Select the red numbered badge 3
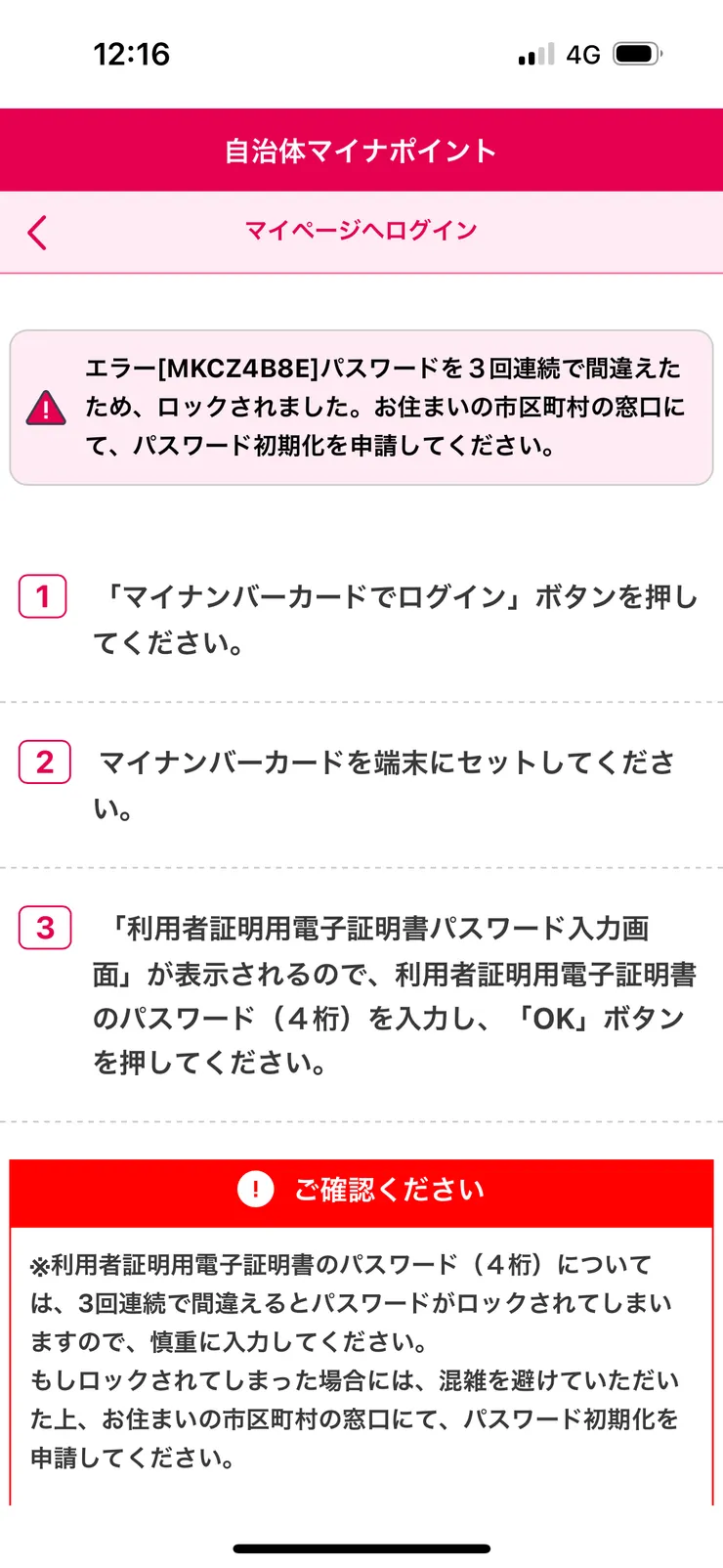This screenshot has width=723, height=1568. [x=43, y=929]
